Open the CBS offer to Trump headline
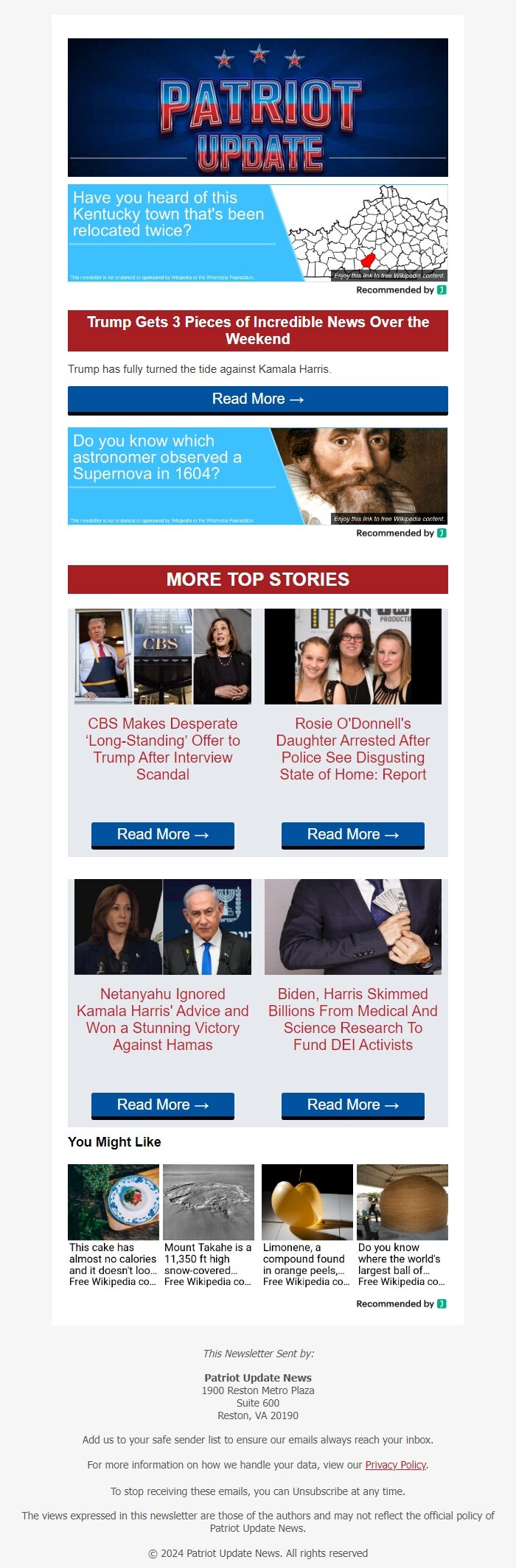The height and width of the screenshot is (1568, 516). [163, 749]
